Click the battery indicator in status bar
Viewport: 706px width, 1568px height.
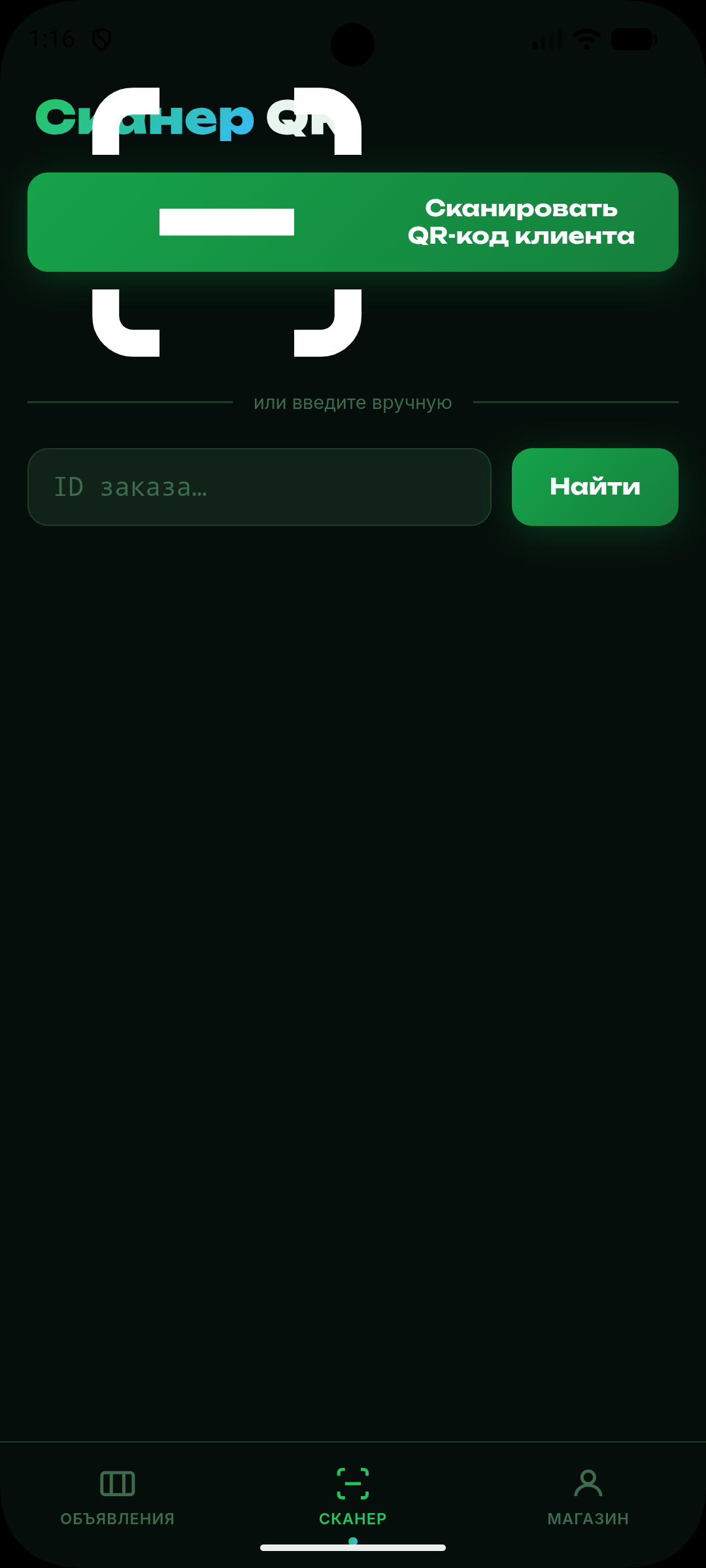click(x=632, y=39)
